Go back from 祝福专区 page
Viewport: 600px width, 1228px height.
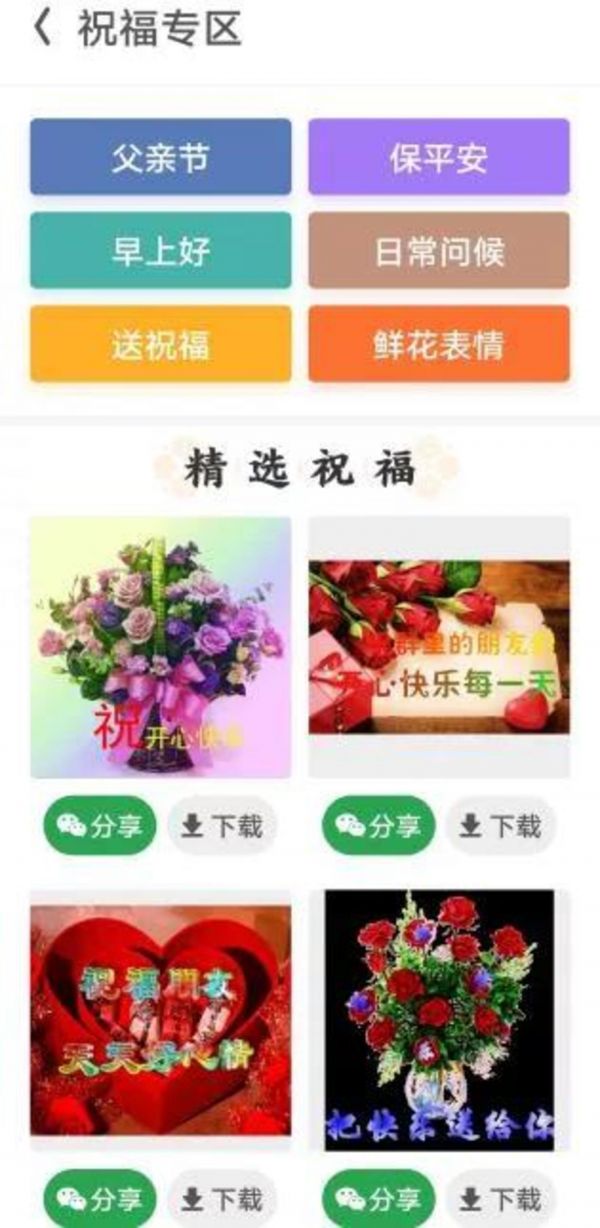42,28
